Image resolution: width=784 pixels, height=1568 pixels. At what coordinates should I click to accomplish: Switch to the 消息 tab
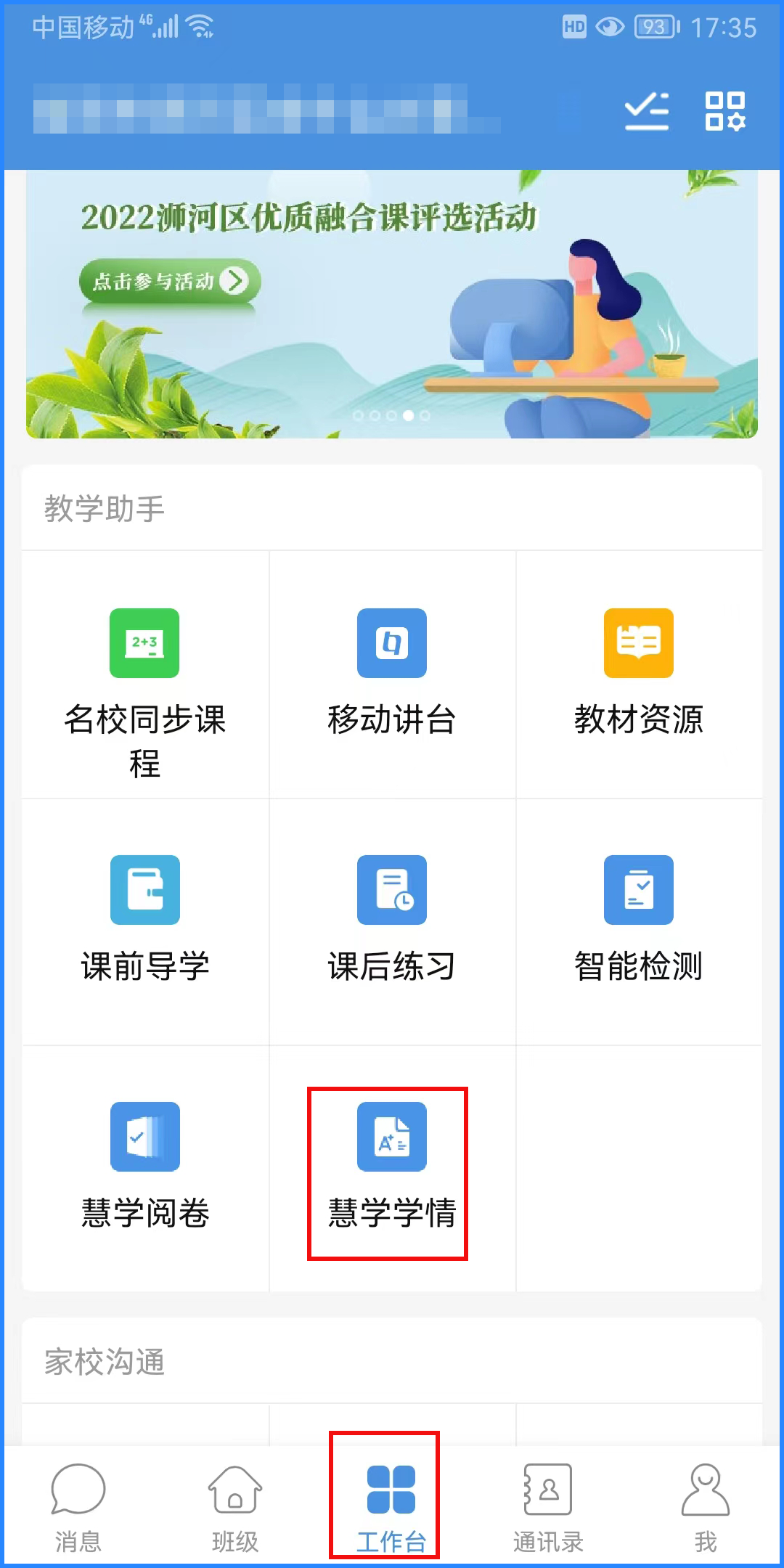pyautogui.click(x=78, y=1507)
